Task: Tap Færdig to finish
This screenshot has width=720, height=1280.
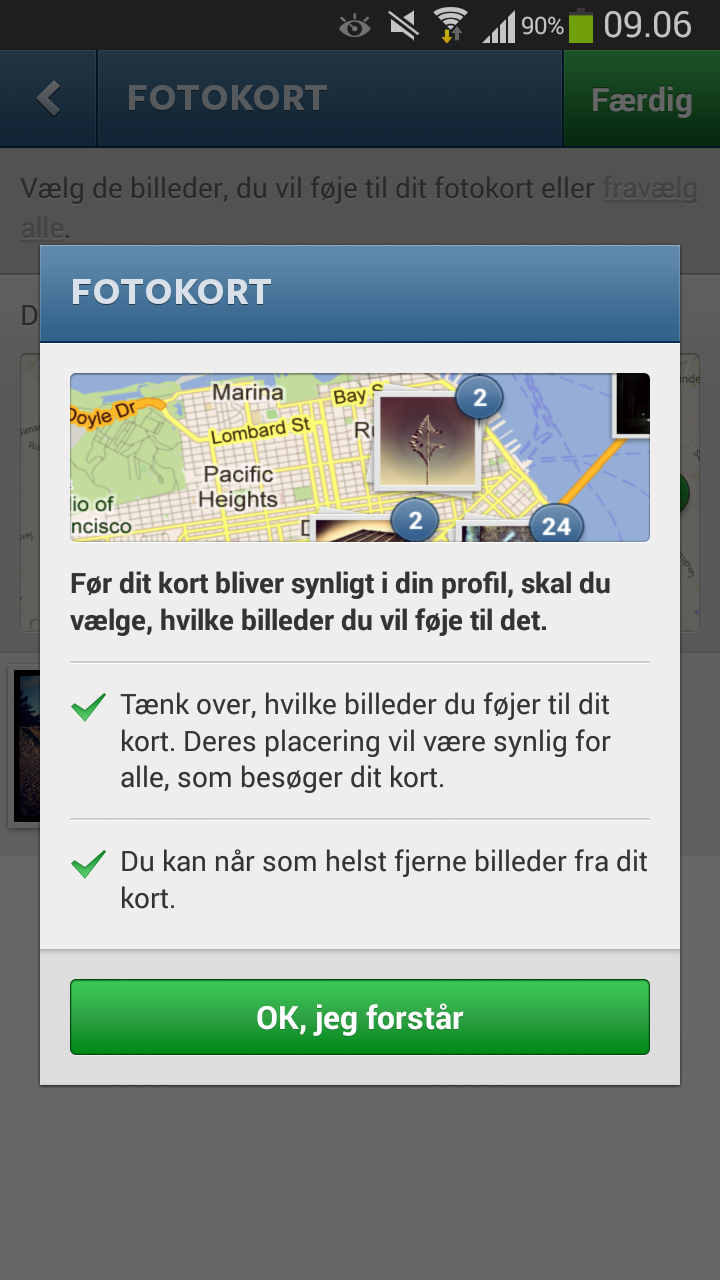Action: [641, 100]
